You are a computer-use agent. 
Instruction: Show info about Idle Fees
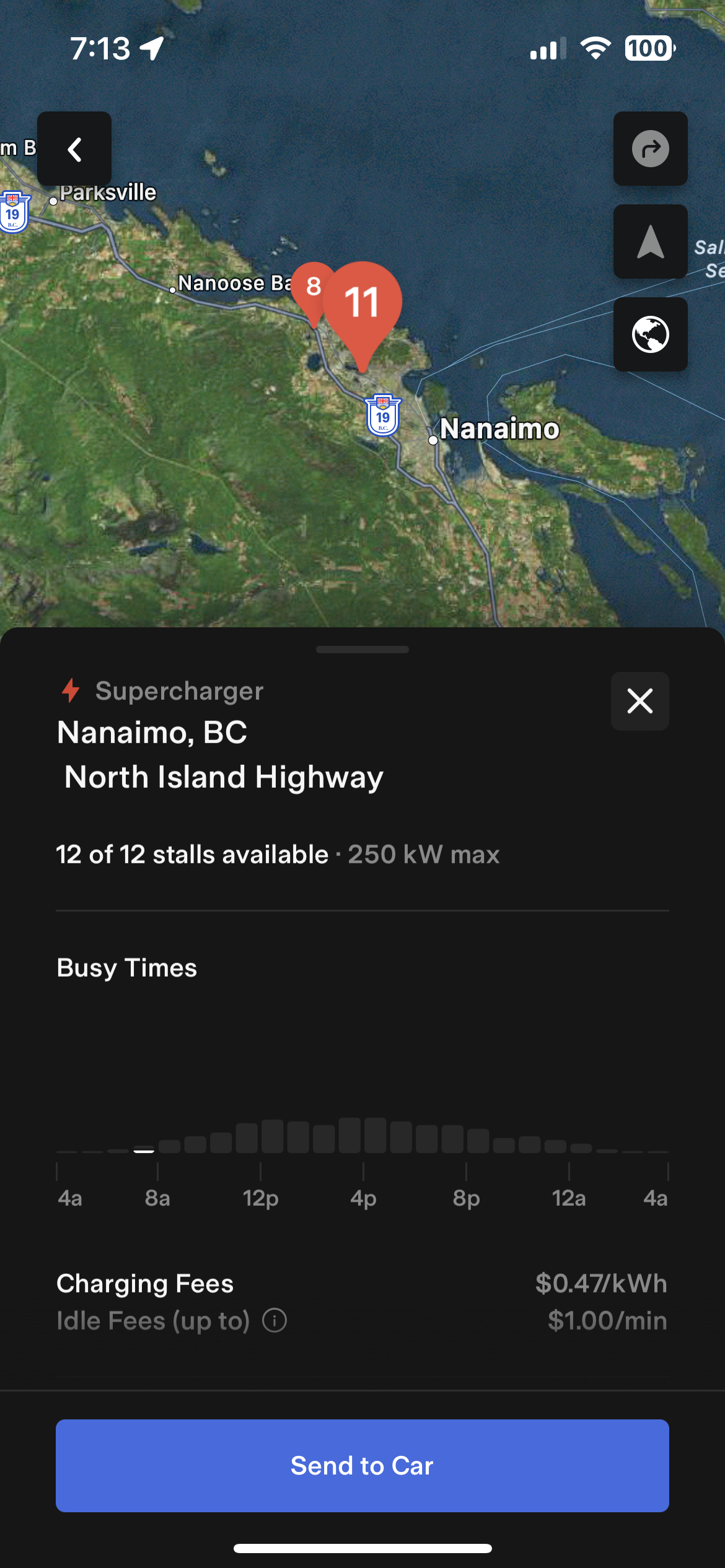pos(275,1320)
